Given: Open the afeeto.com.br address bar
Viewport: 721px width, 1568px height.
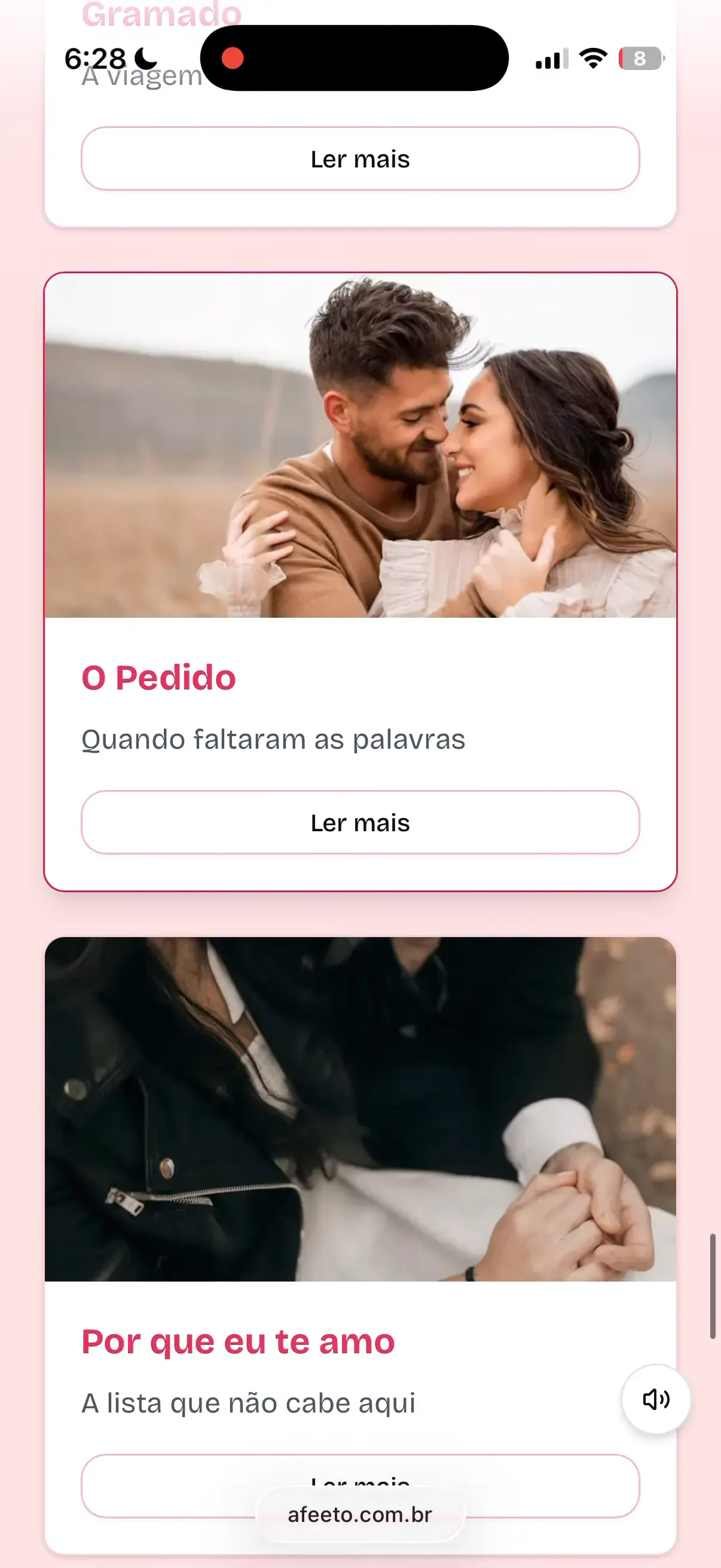Looking at the screenshot, I should pos(360,1514).
